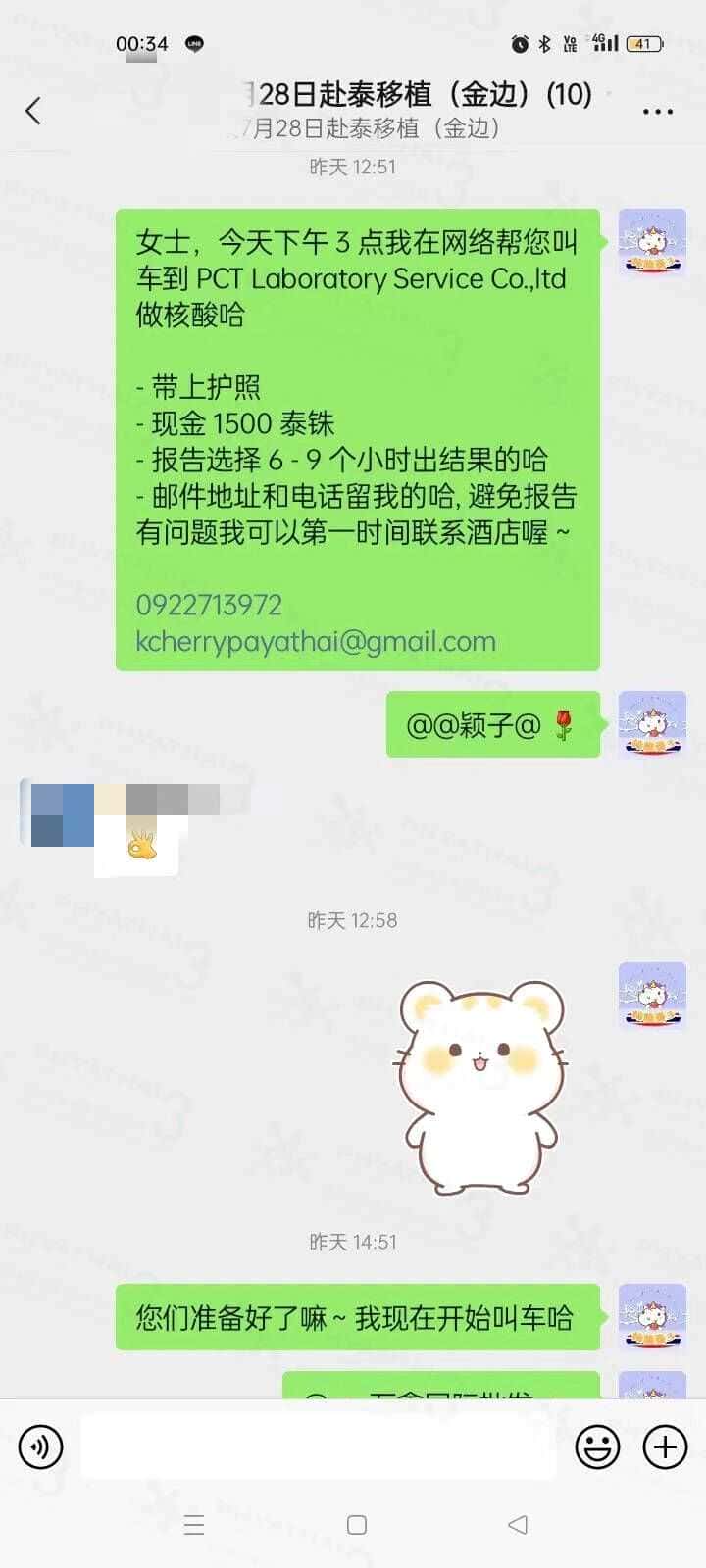Viewport: 706px width, 1568px height.
Task: Open the emoji picker
Action: tap(596, 1446)
